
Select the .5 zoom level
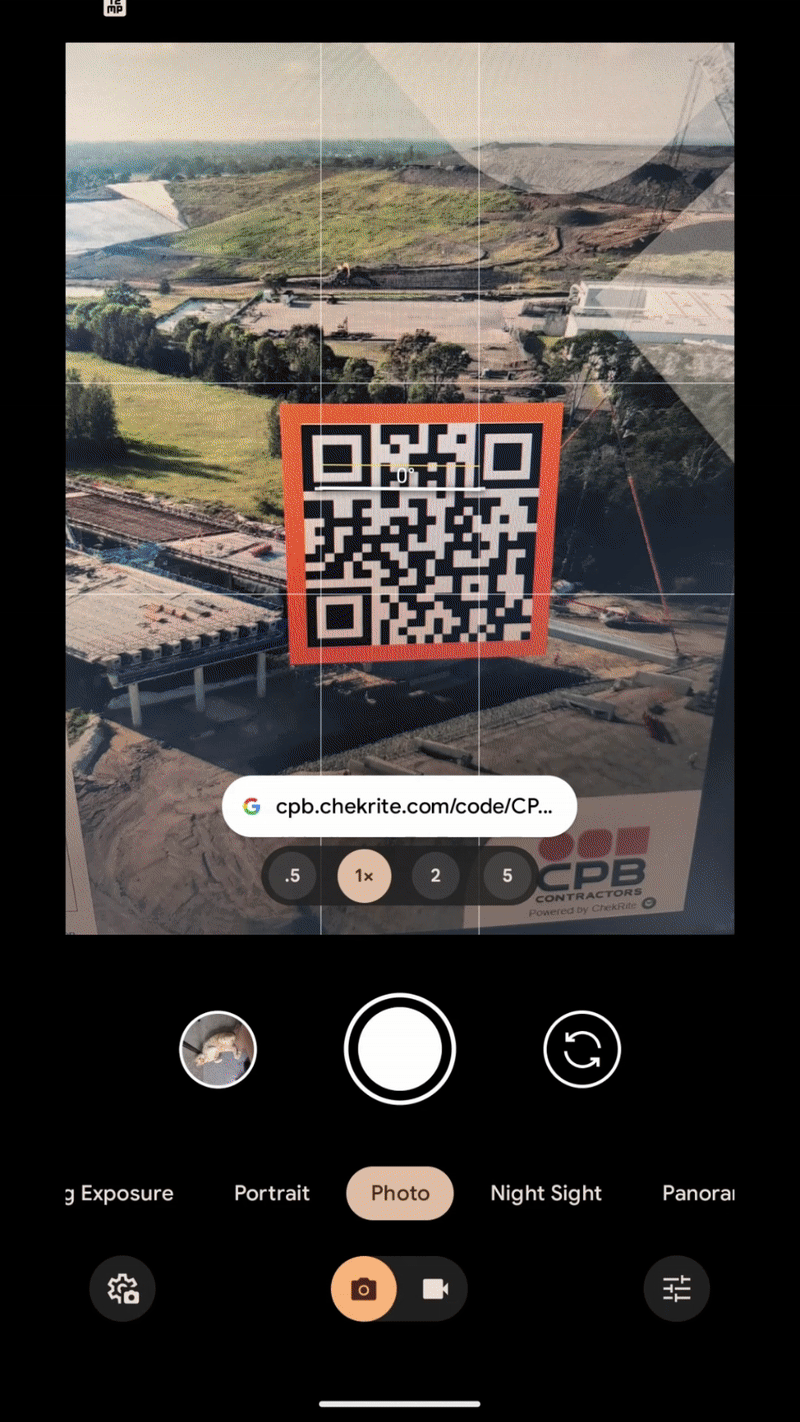click(292, 876)
